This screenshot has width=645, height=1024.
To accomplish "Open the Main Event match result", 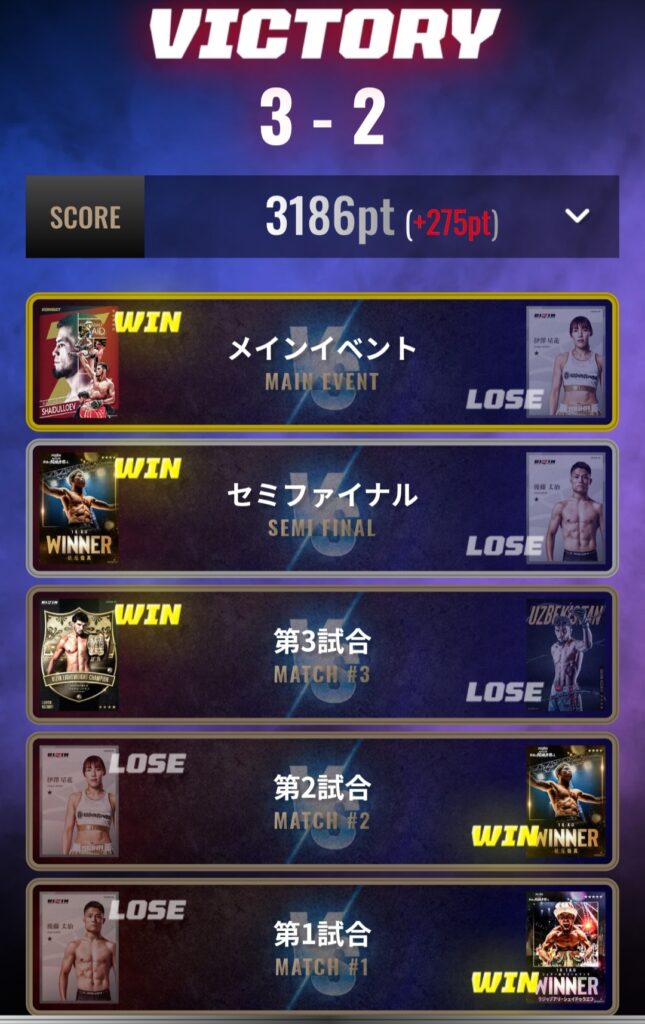I will 322,362.
